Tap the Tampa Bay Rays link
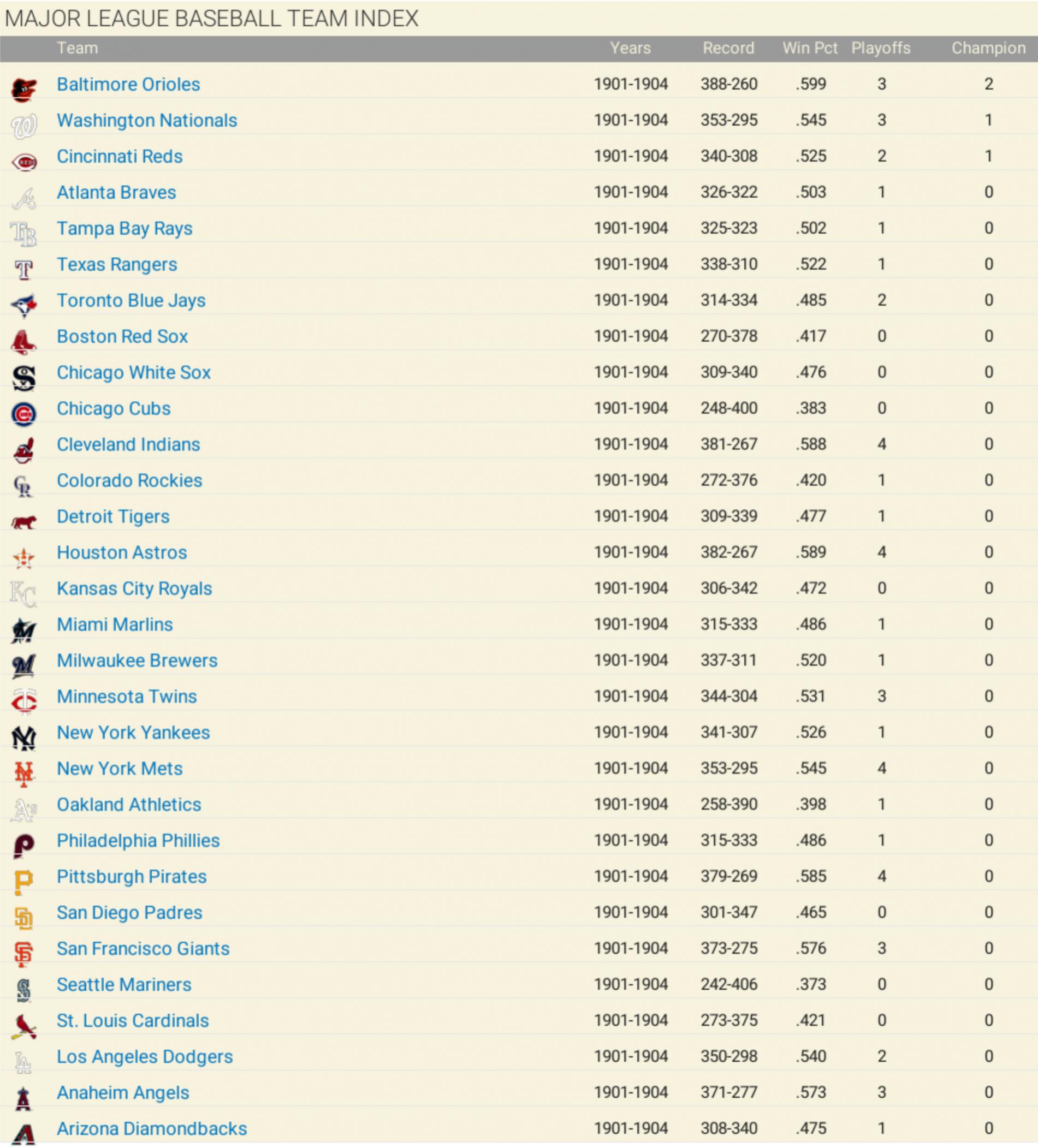This screenshot has height=1148, width=1038. click(x=124, y=228)
